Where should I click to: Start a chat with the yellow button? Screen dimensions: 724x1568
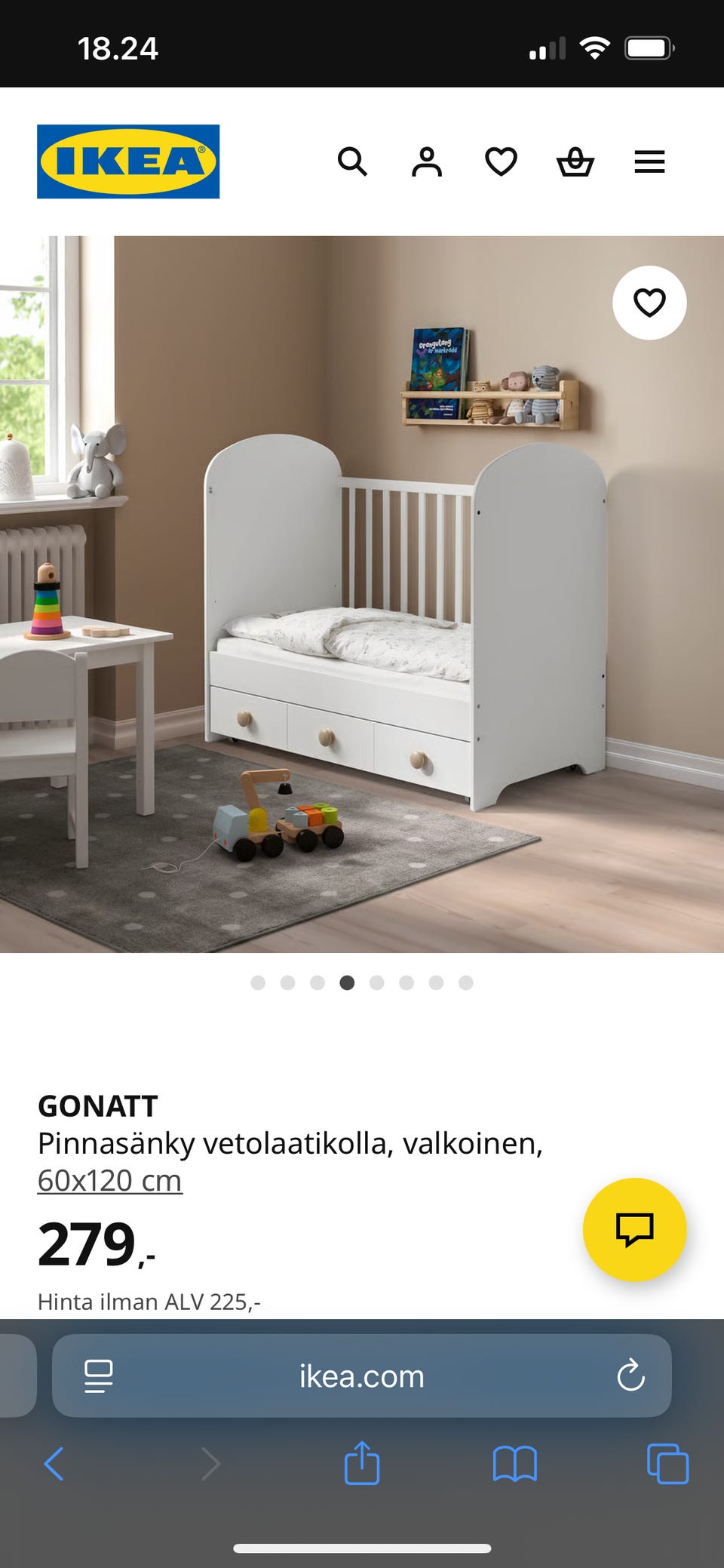click(x=634, y=1229)
